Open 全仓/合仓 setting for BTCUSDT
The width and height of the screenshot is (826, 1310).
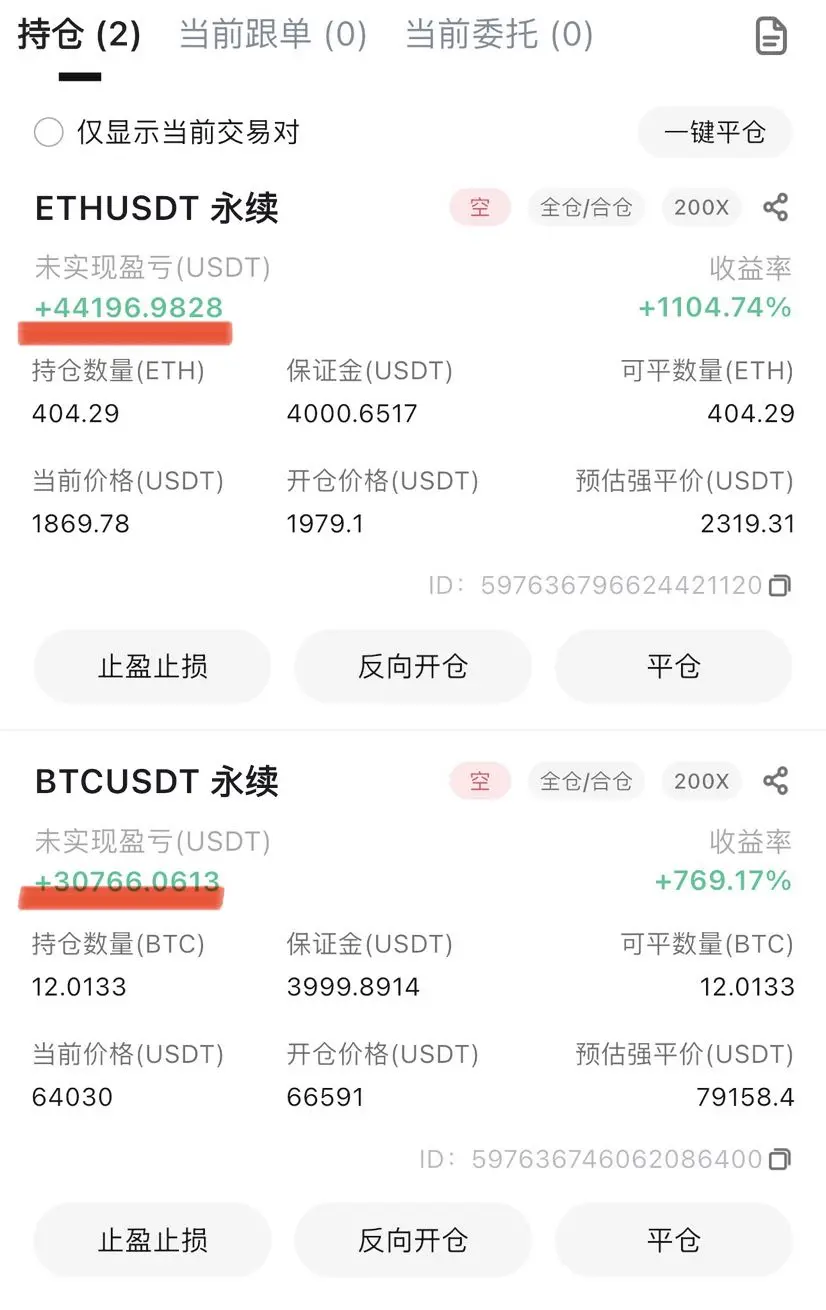point(586,781)
